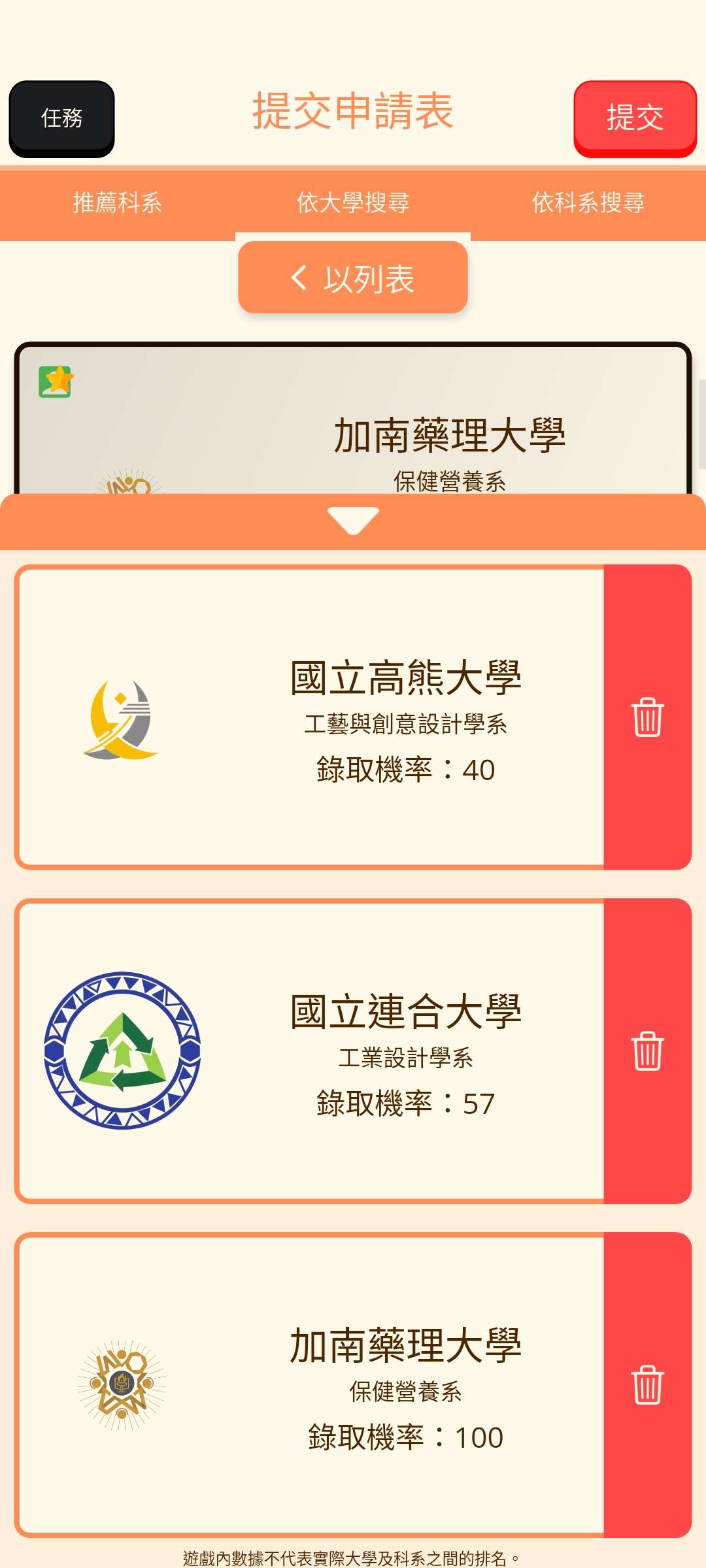706x1568 pixels.
Task: Delete 國立高熊大學 from the application list
Action: (647, 717)
